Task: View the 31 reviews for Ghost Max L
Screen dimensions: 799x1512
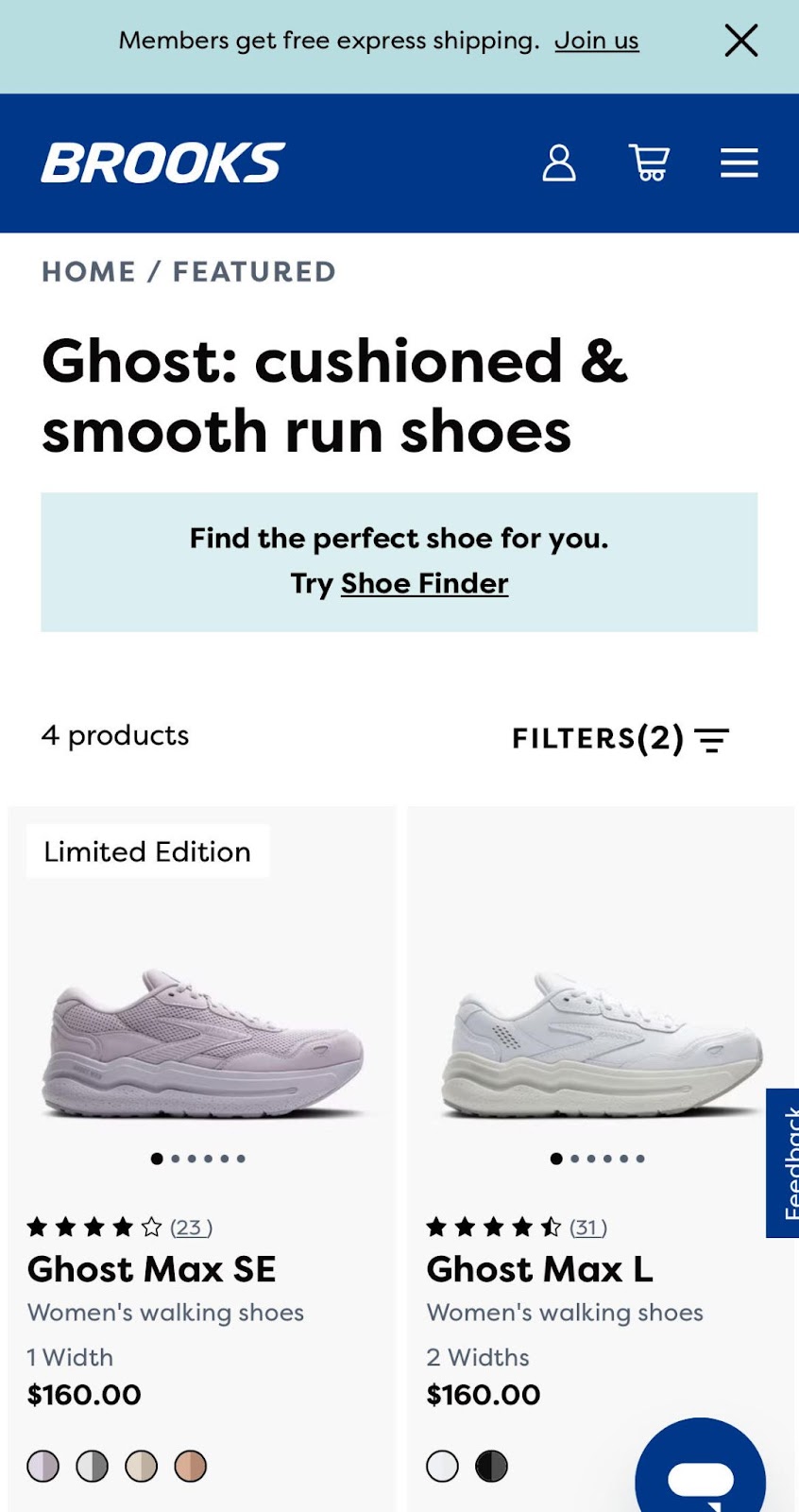Action: click(x=587, y=1228)
